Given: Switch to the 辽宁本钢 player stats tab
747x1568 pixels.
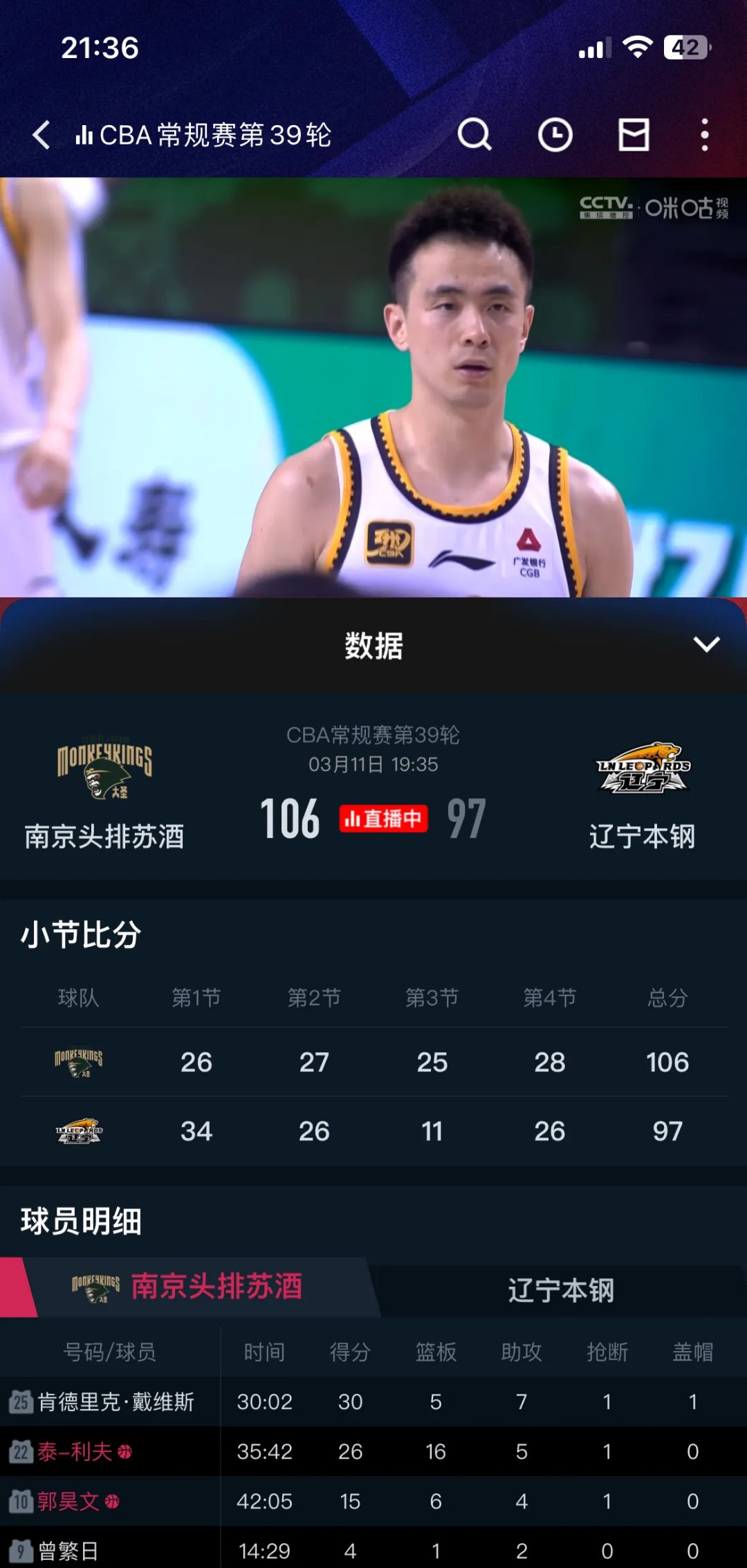Looking at the screenshot, I should 560,1290.
